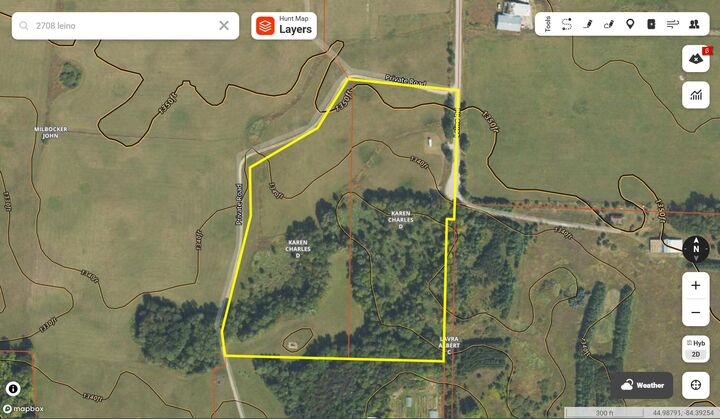Add a waypoint pin
Viewport: 720px width, 419px height.
point(630,25)
